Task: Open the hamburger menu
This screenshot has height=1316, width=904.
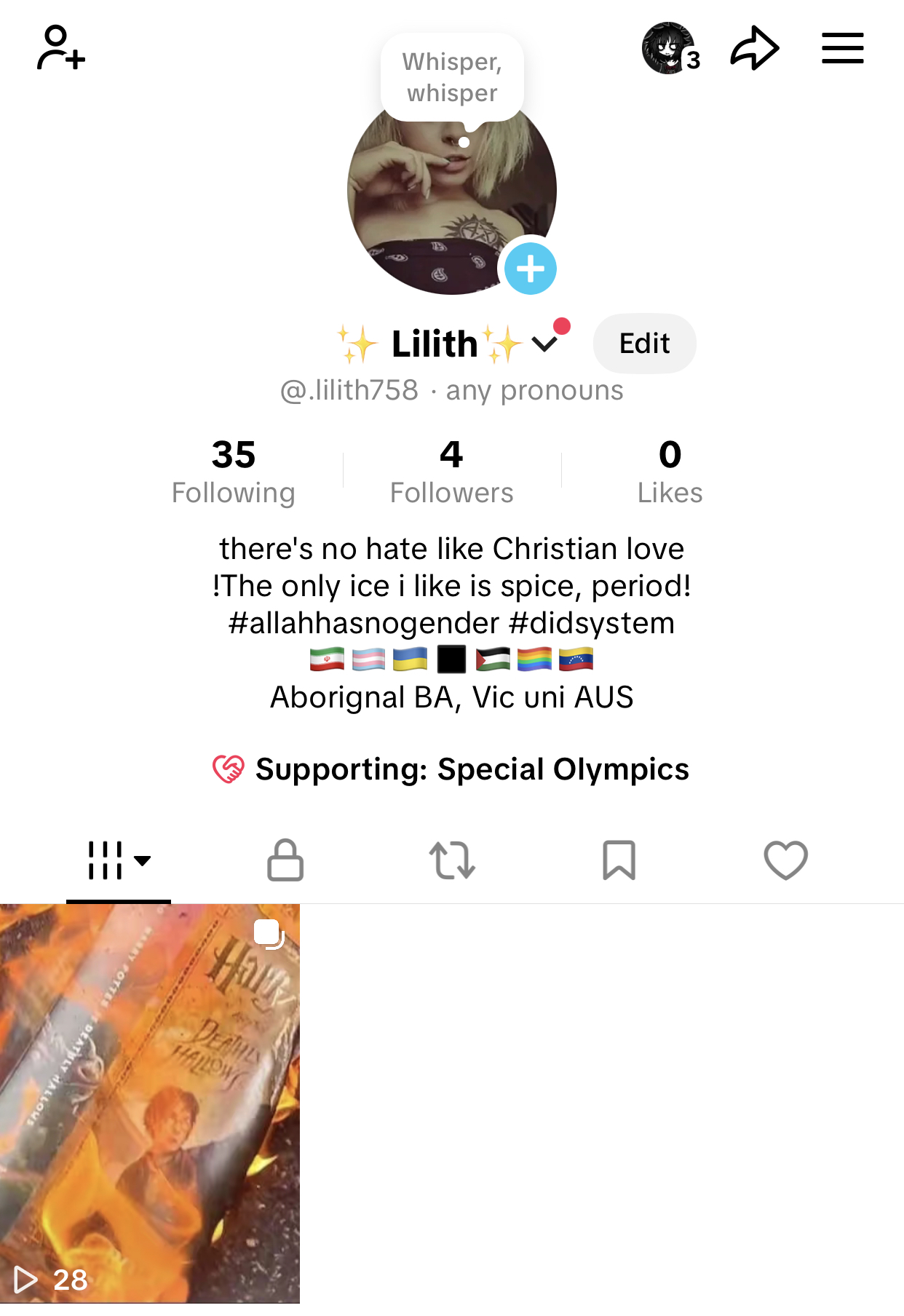Action: (842, 49)
